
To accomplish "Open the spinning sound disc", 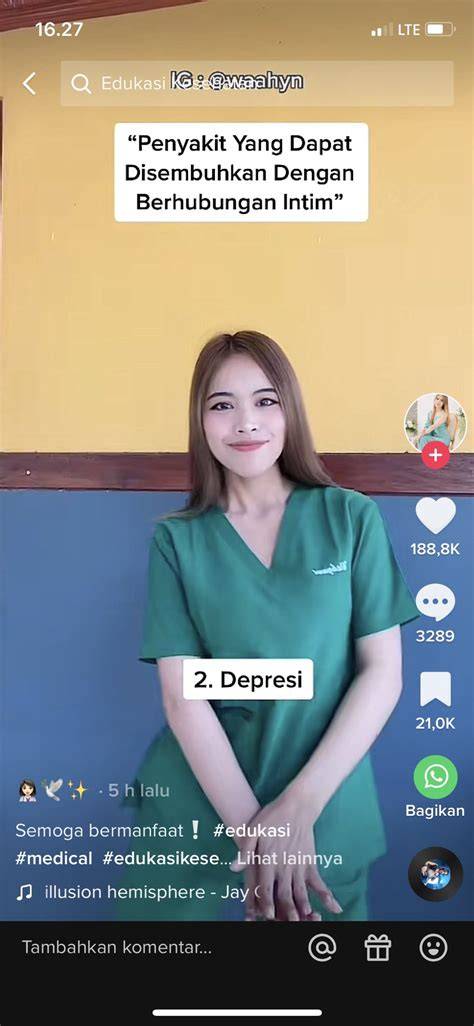I will [x=435, y=874].
